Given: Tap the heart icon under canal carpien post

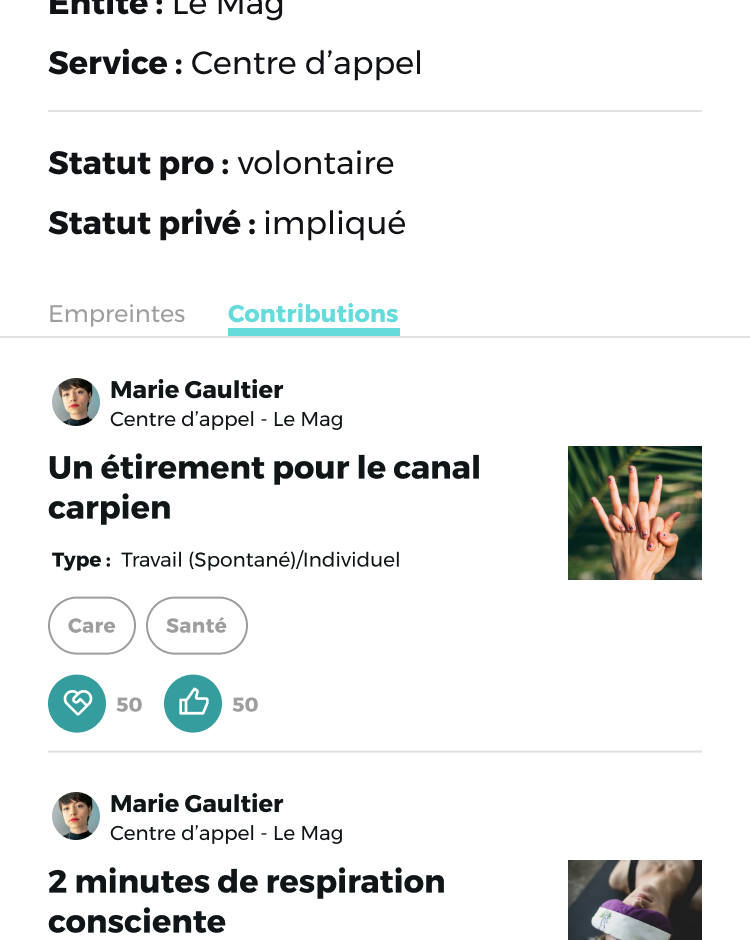Looking at the screenshot, I should [77, 703].
